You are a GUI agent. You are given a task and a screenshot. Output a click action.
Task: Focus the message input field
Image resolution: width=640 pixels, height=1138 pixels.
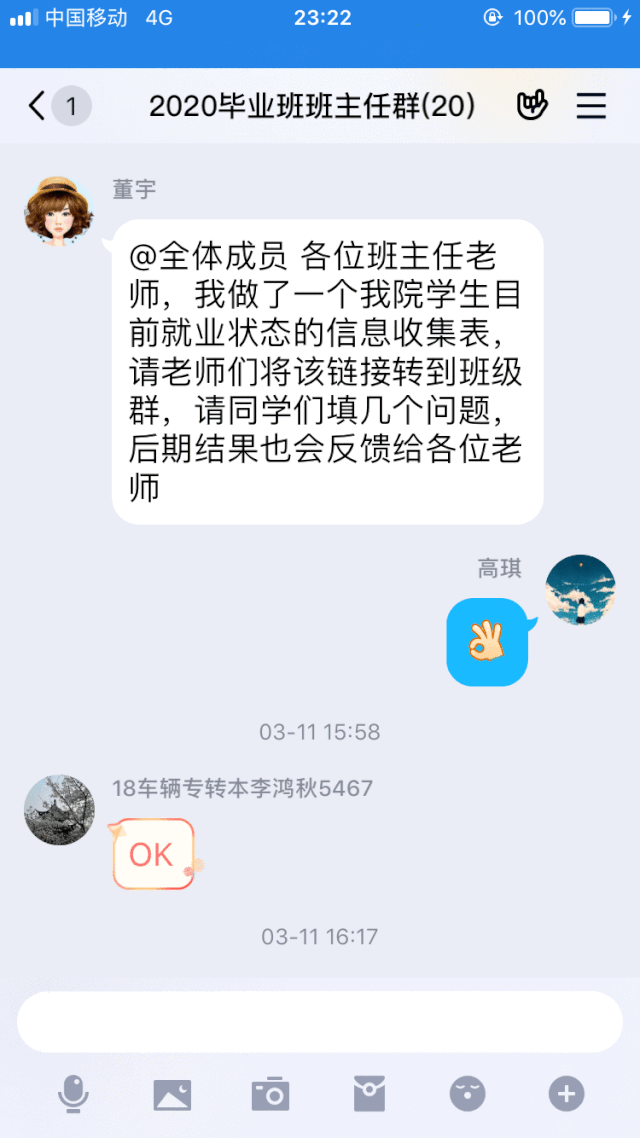320,1021
